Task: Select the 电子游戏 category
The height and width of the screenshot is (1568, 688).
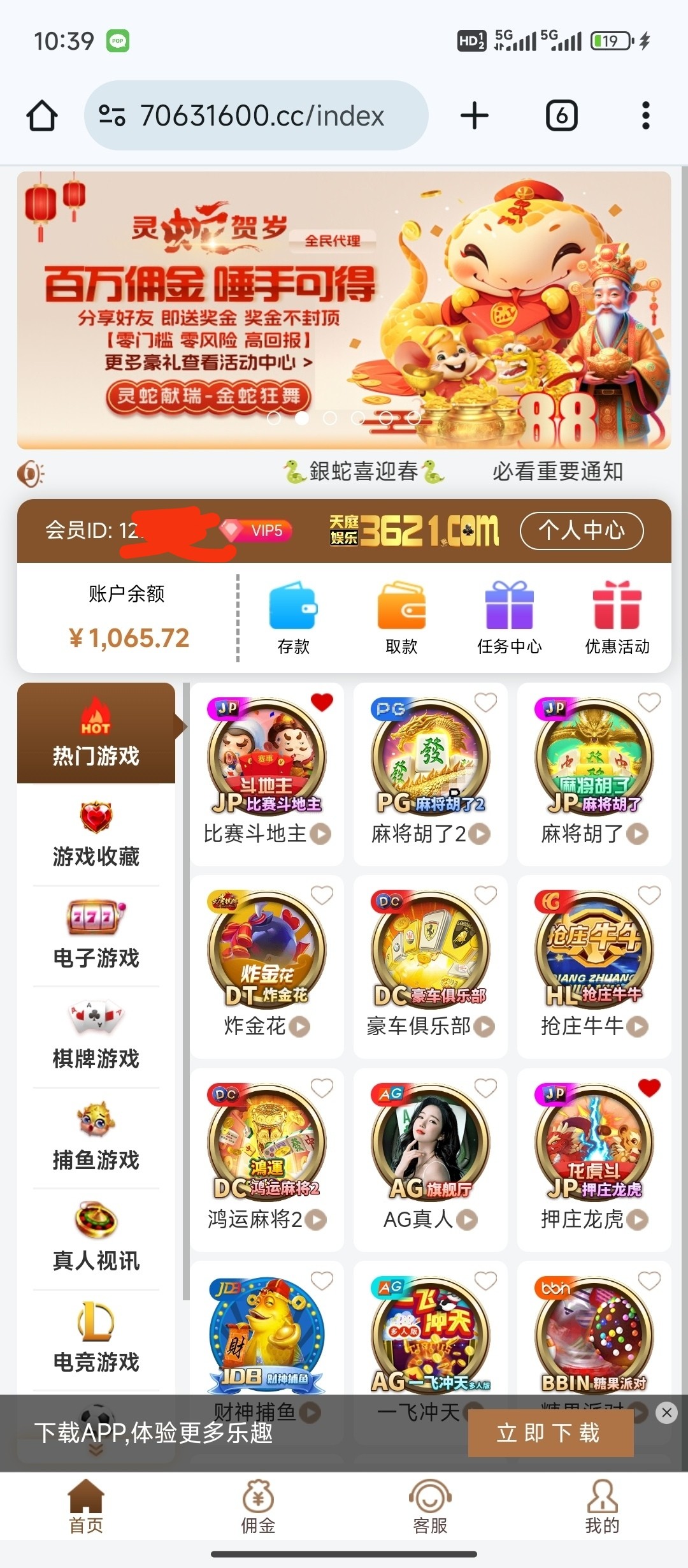Action: [96, 936]
